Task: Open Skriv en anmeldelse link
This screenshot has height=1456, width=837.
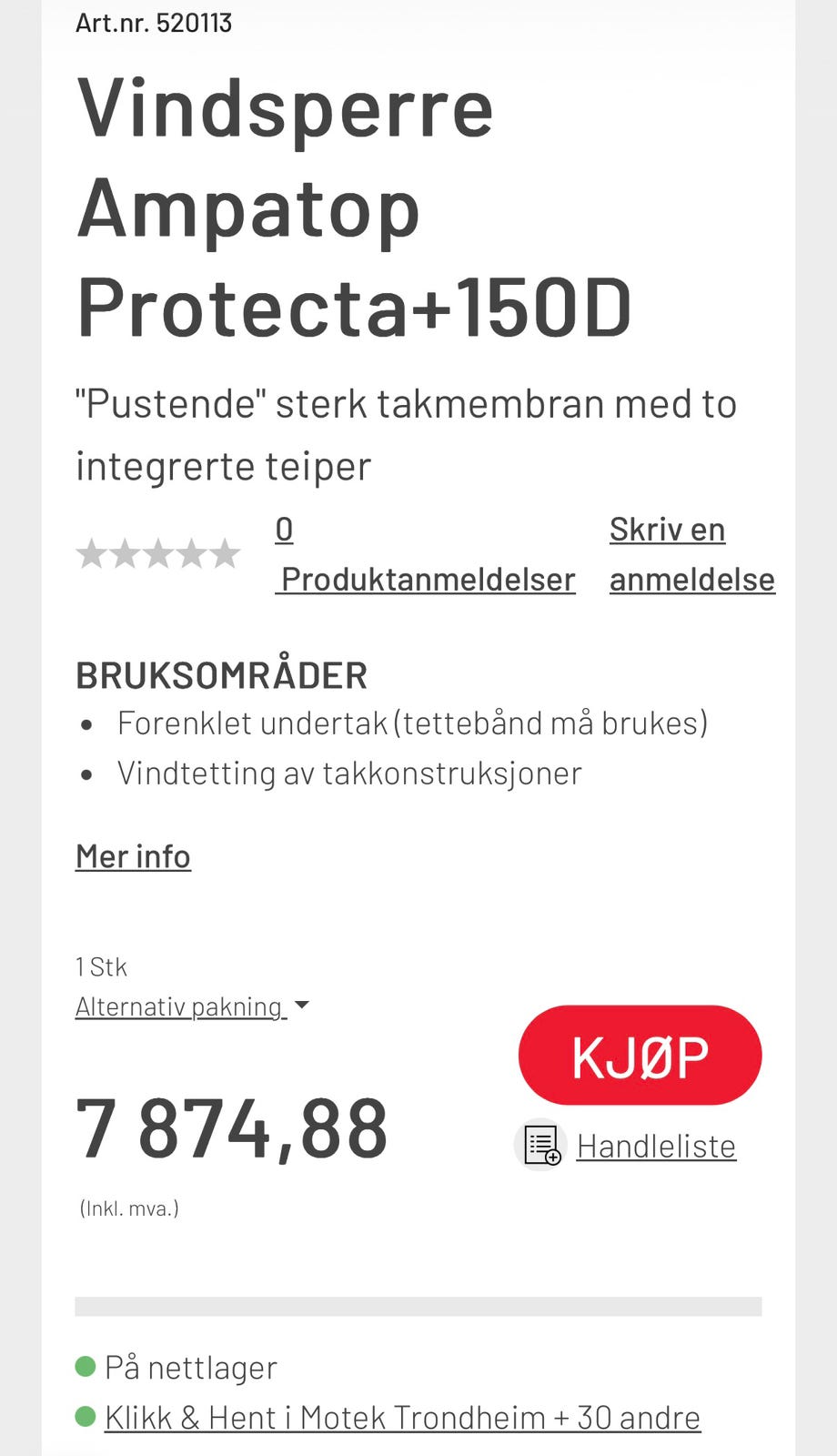Action: point(691,554)
